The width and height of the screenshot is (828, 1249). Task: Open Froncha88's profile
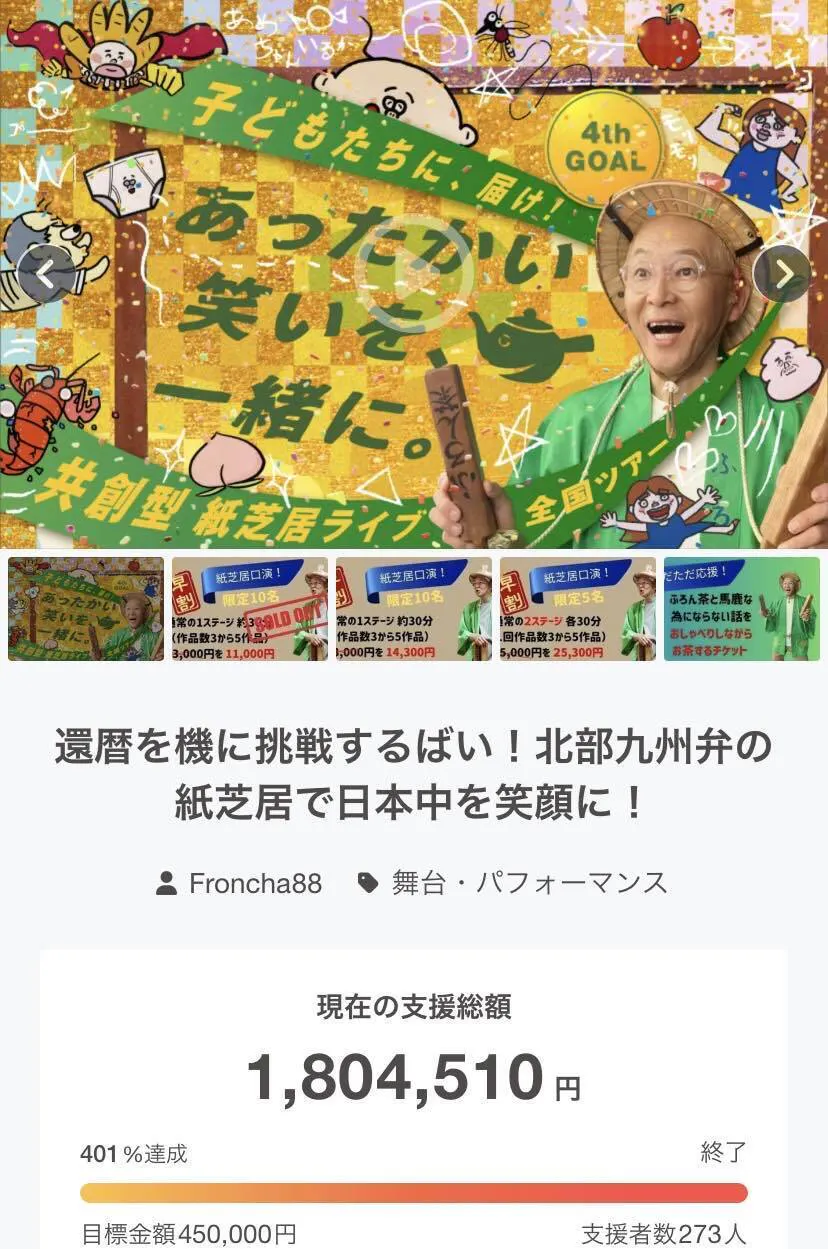tap(255, 883)
